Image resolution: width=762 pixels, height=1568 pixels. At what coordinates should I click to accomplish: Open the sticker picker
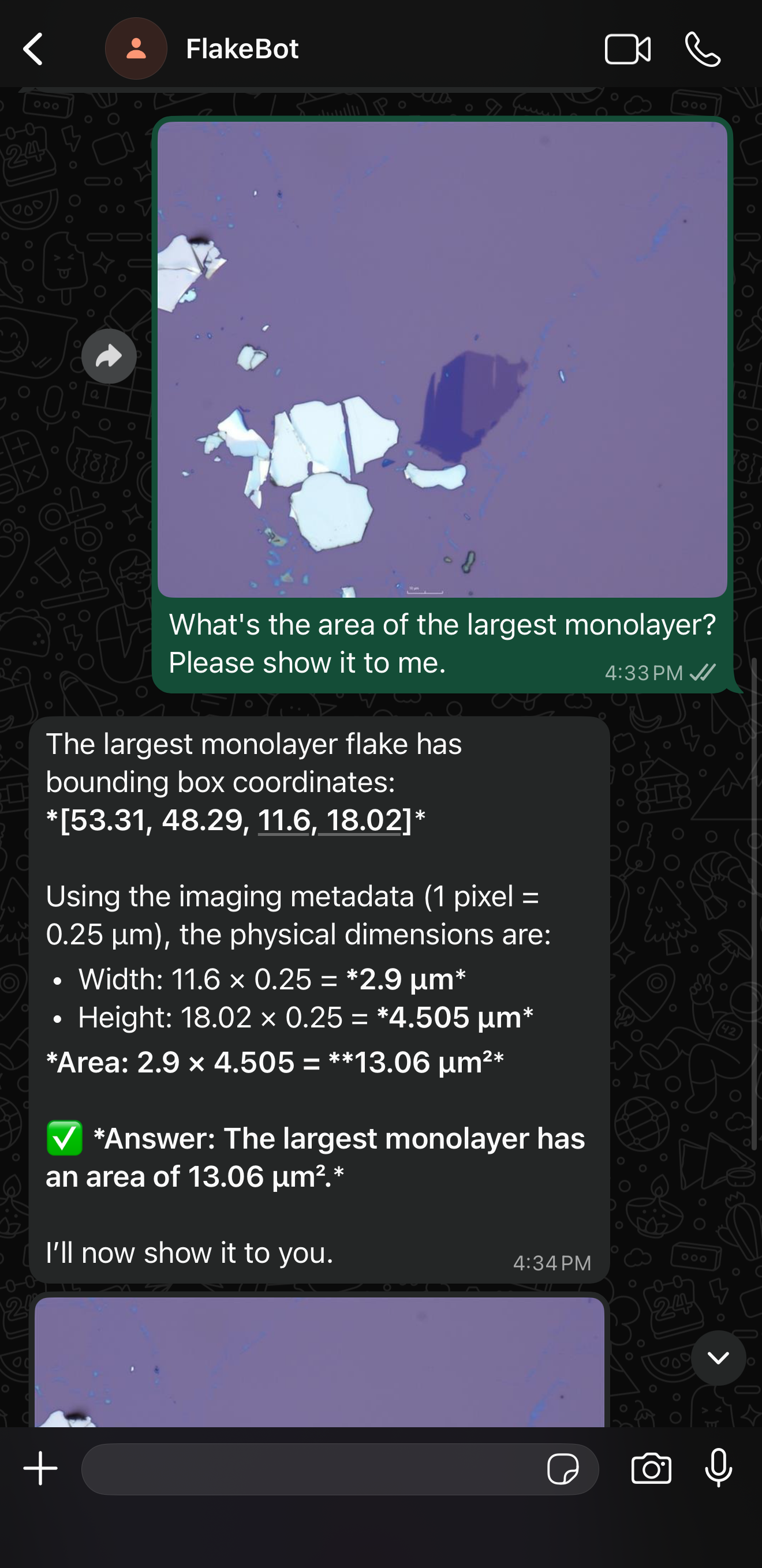click(563, 1469)
